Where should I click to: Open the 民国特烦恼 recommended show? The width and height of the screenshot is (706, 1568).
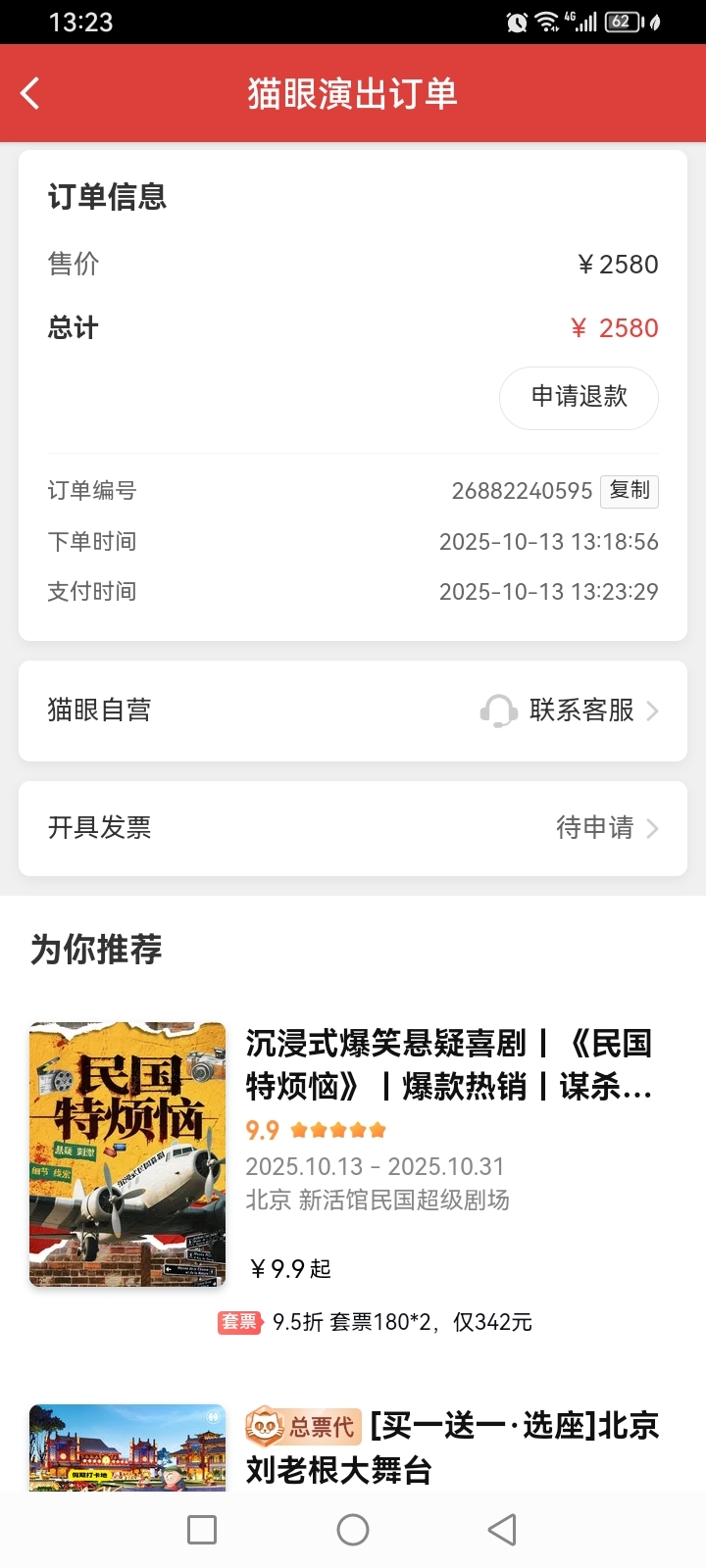click(x=448, y=1065)
